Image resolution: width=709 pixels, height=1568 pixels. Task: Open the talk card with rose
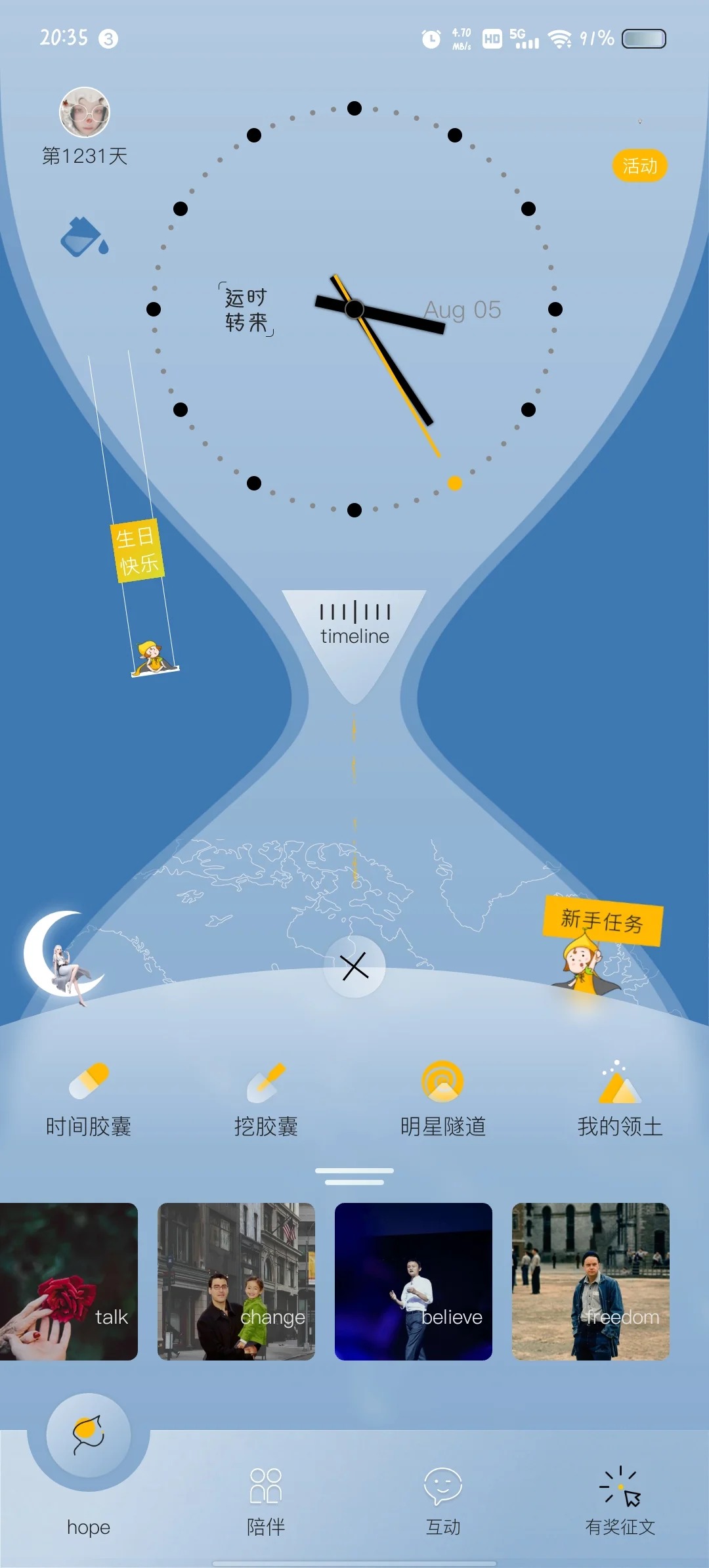click(69, 1282)
